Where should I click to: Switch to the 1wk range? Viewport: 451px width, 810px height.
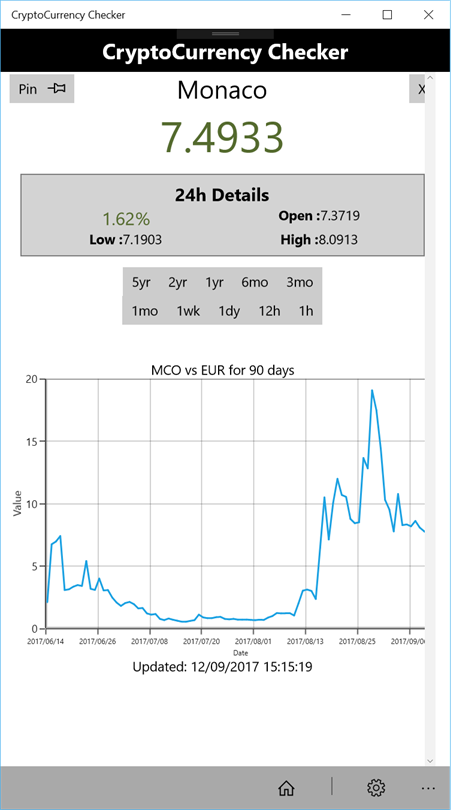point(188,311)
